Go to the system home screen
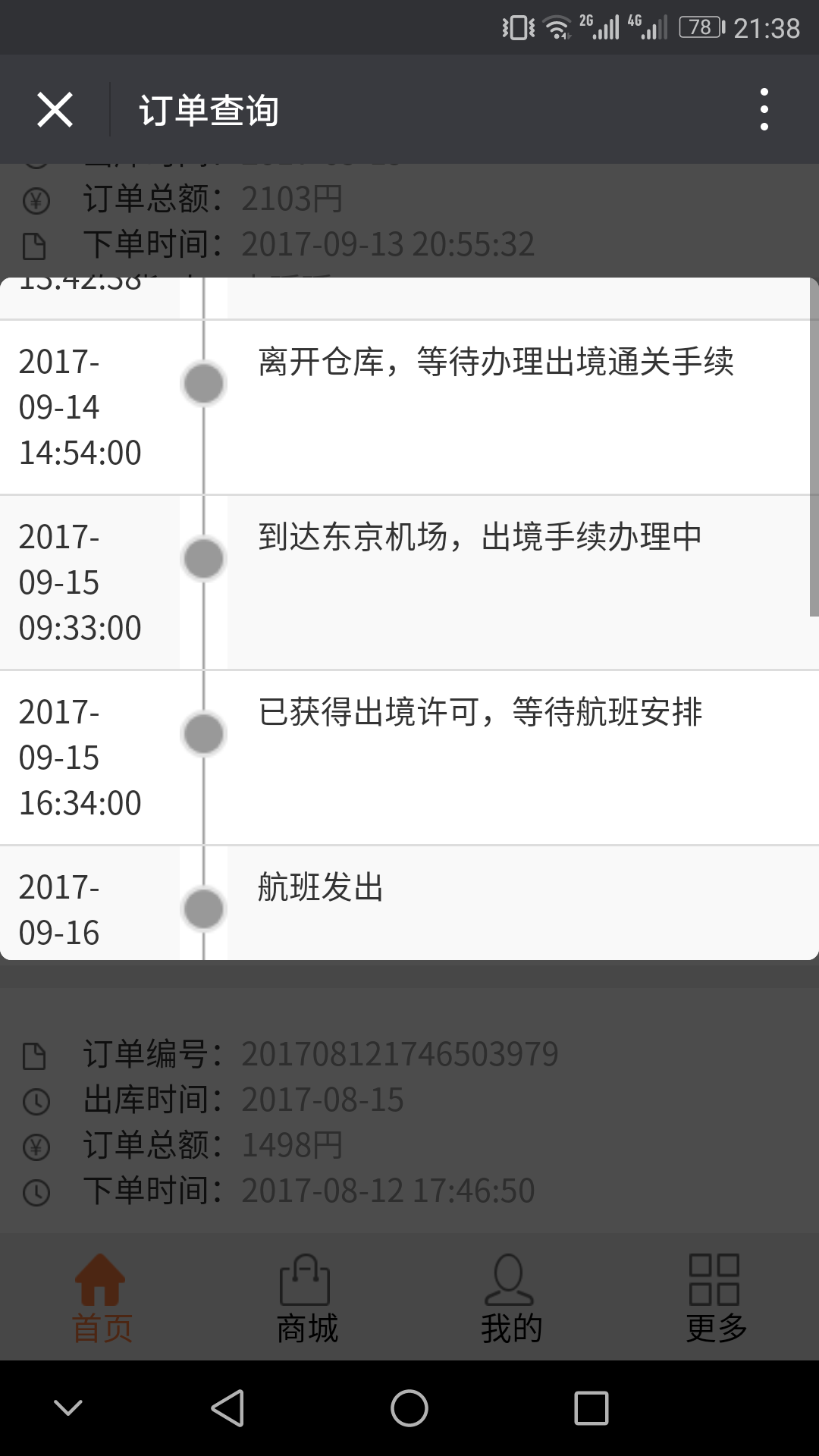819x1456 pixels. coord(409,1408)
